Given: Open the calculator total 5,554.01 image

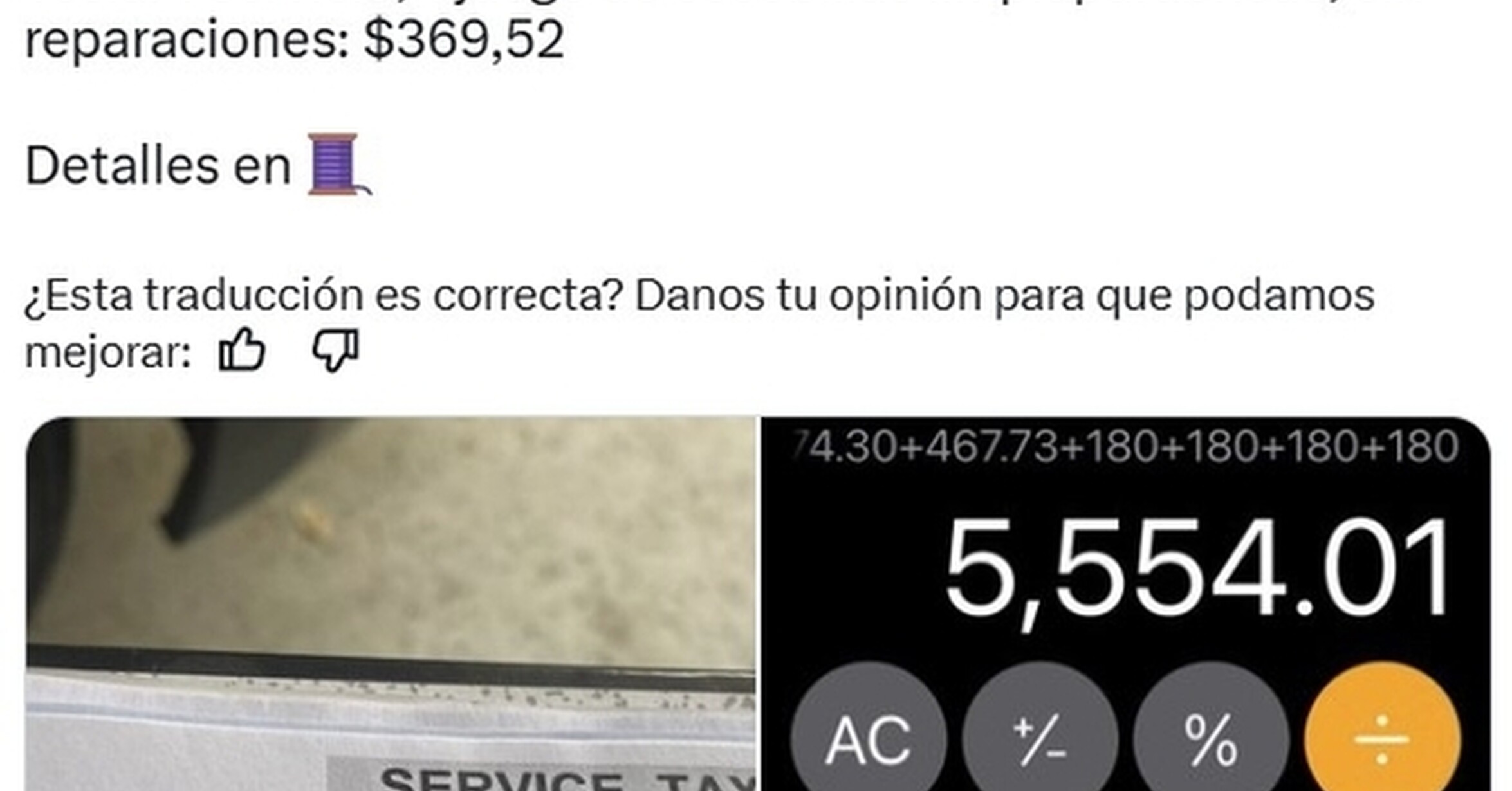Looking at the screenshot, I should pos(1126,604).
